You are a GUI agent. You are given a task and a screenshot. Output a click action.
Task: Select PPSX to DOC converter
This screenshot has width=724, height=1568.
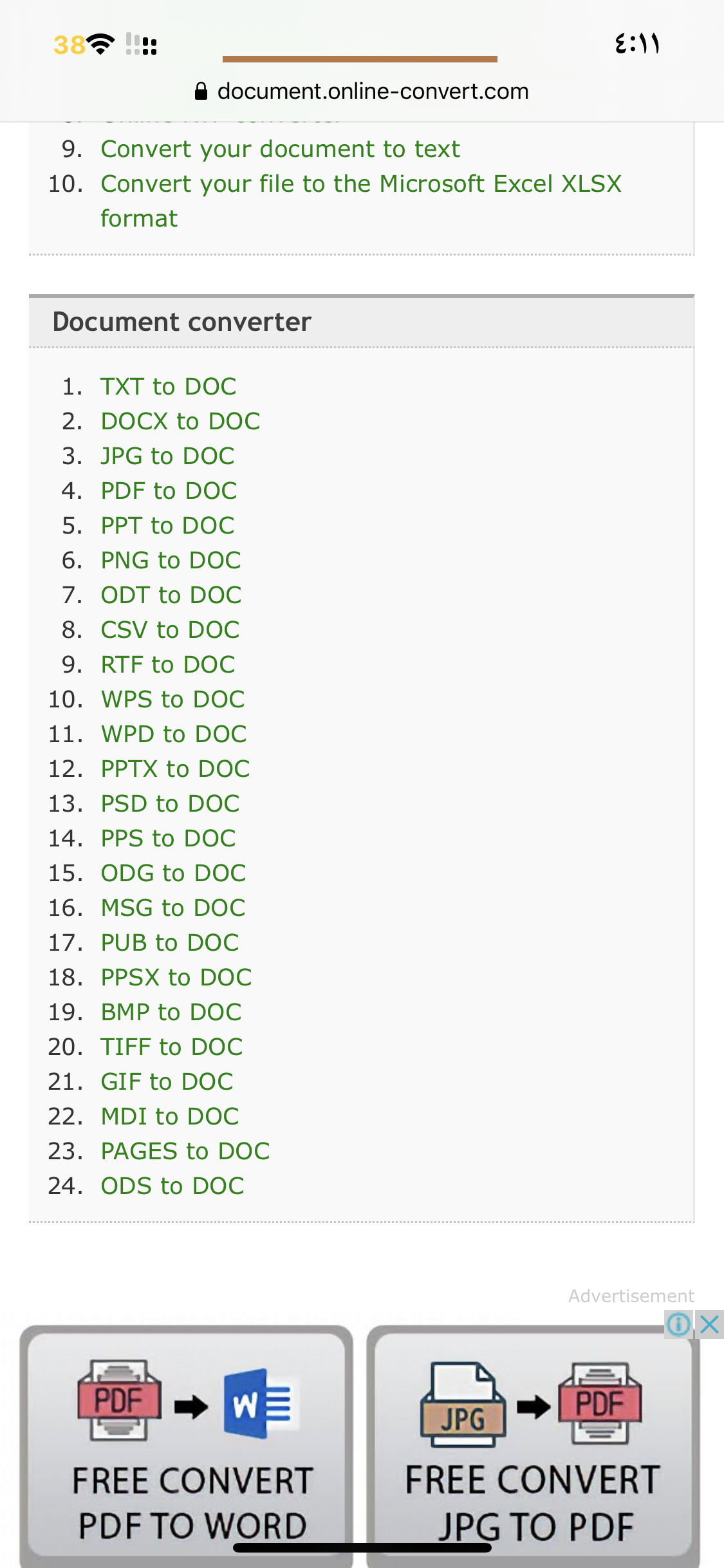click(x=176, y=978)
